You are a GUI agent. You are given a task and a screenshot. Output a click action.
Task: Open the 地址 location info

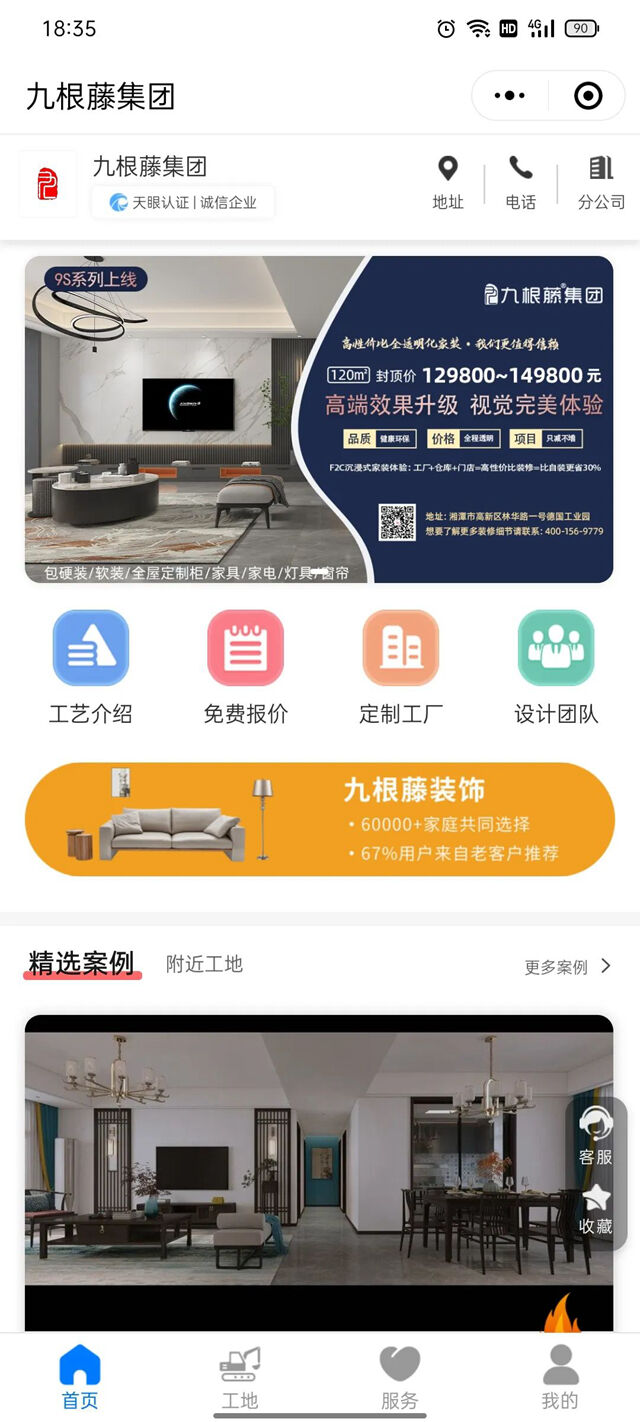(x=448, y=183)
